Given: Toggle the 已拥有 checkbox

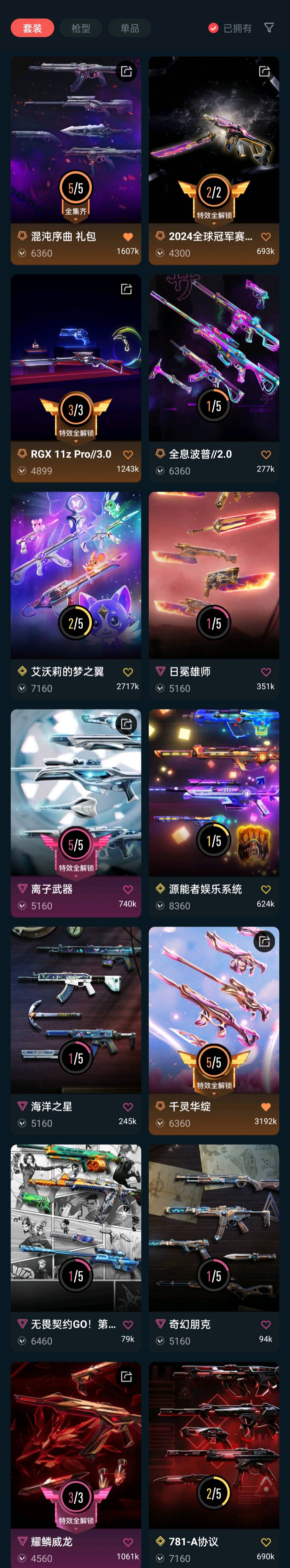Looking at the screenshot, I should 213,28.
